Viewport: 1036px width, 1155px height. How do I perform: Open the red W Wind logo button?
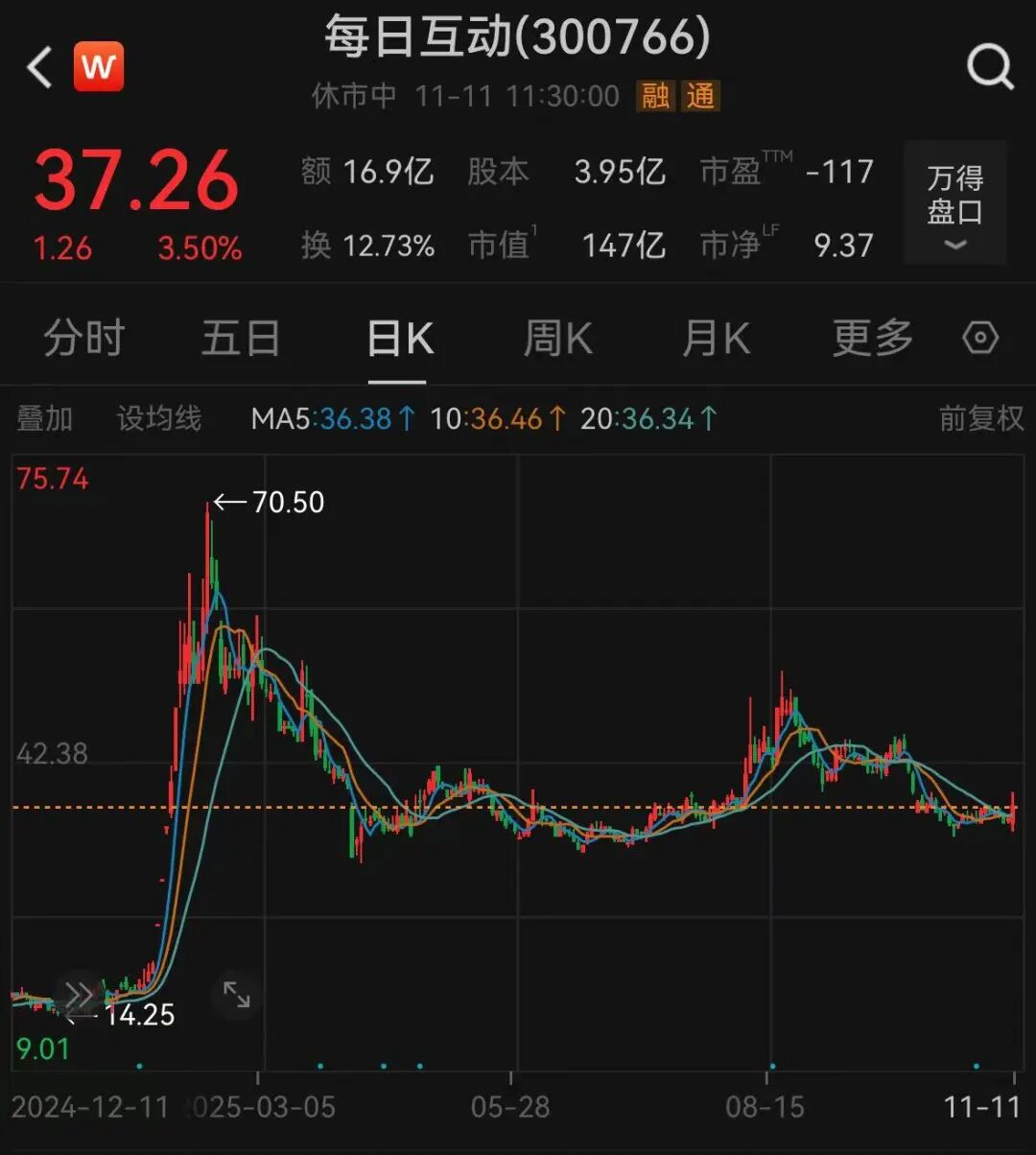pyautogui.click(x=99, y=67)
